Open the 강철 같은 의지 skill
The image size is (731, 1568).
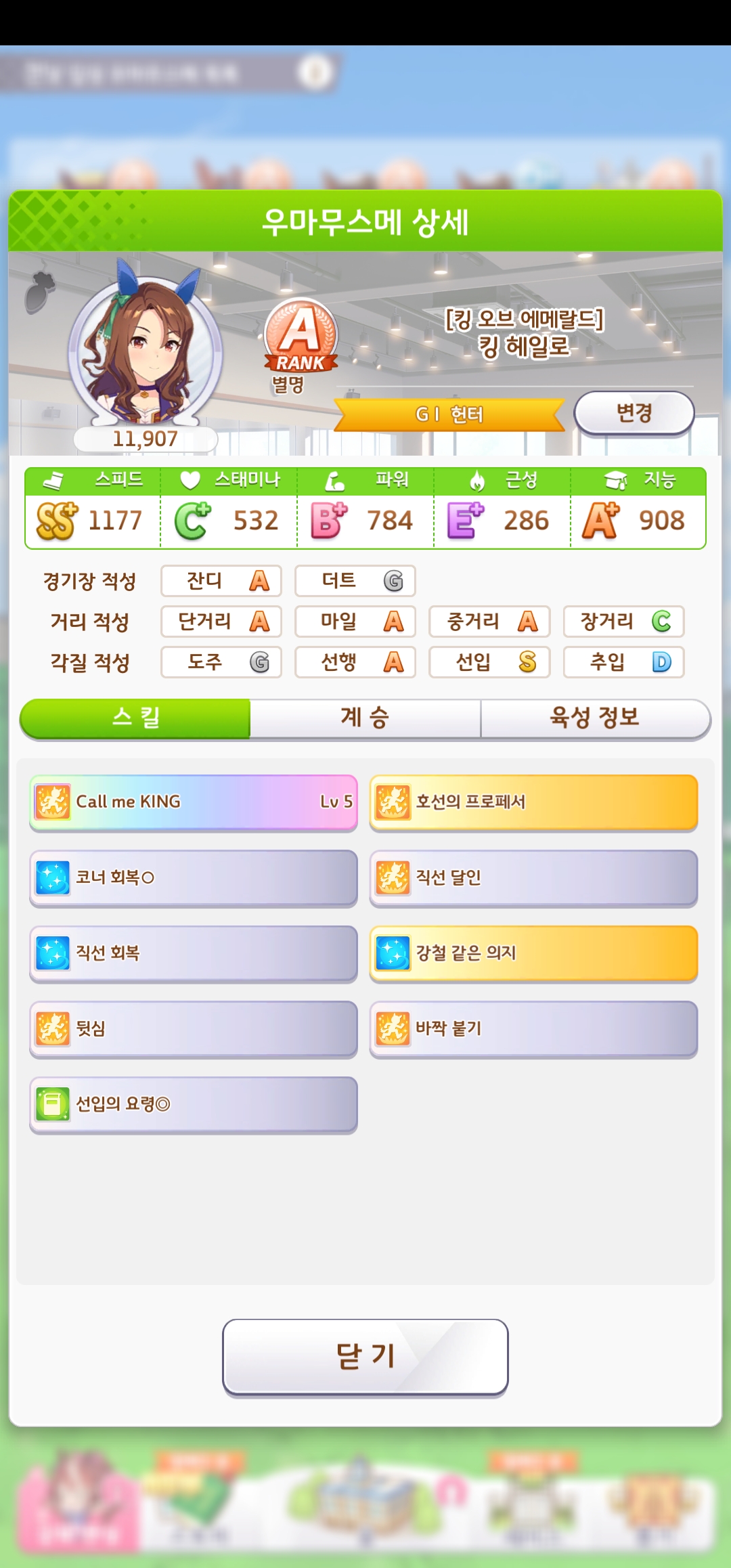pyautogui.click(x=533, y=953)
